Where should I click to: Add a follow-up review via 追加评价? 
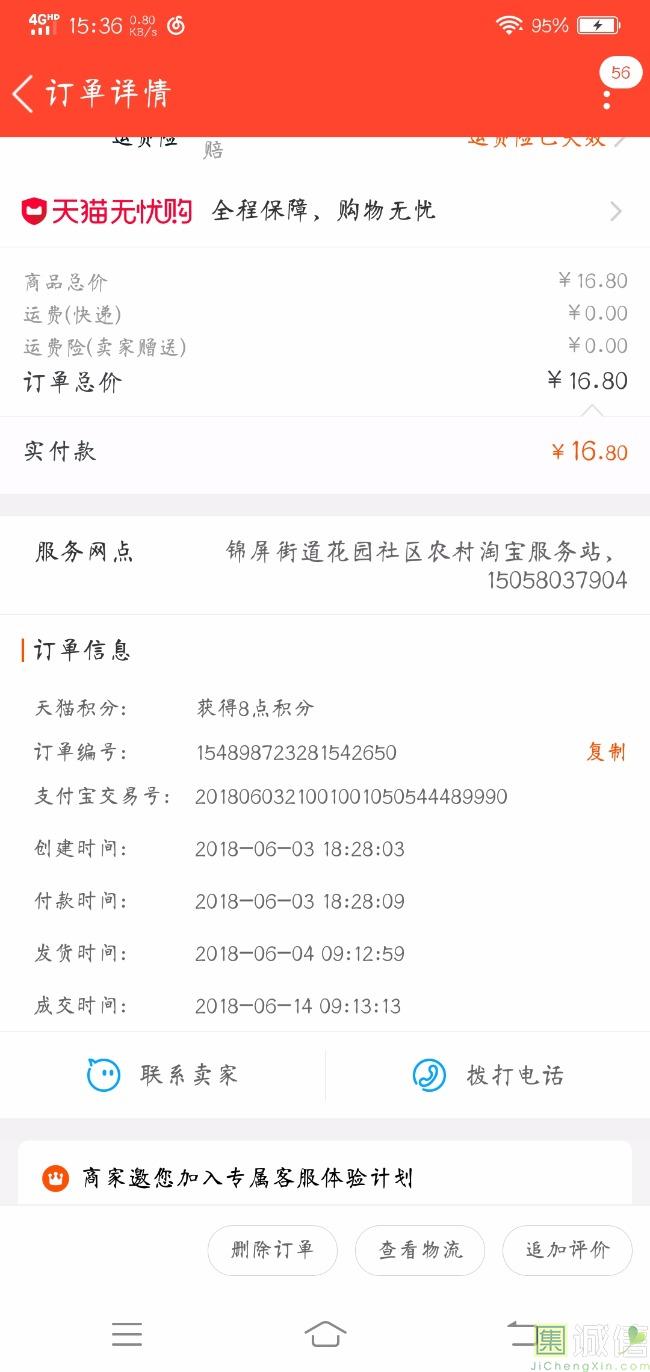pyautogui.click(x=567, y=1250)
